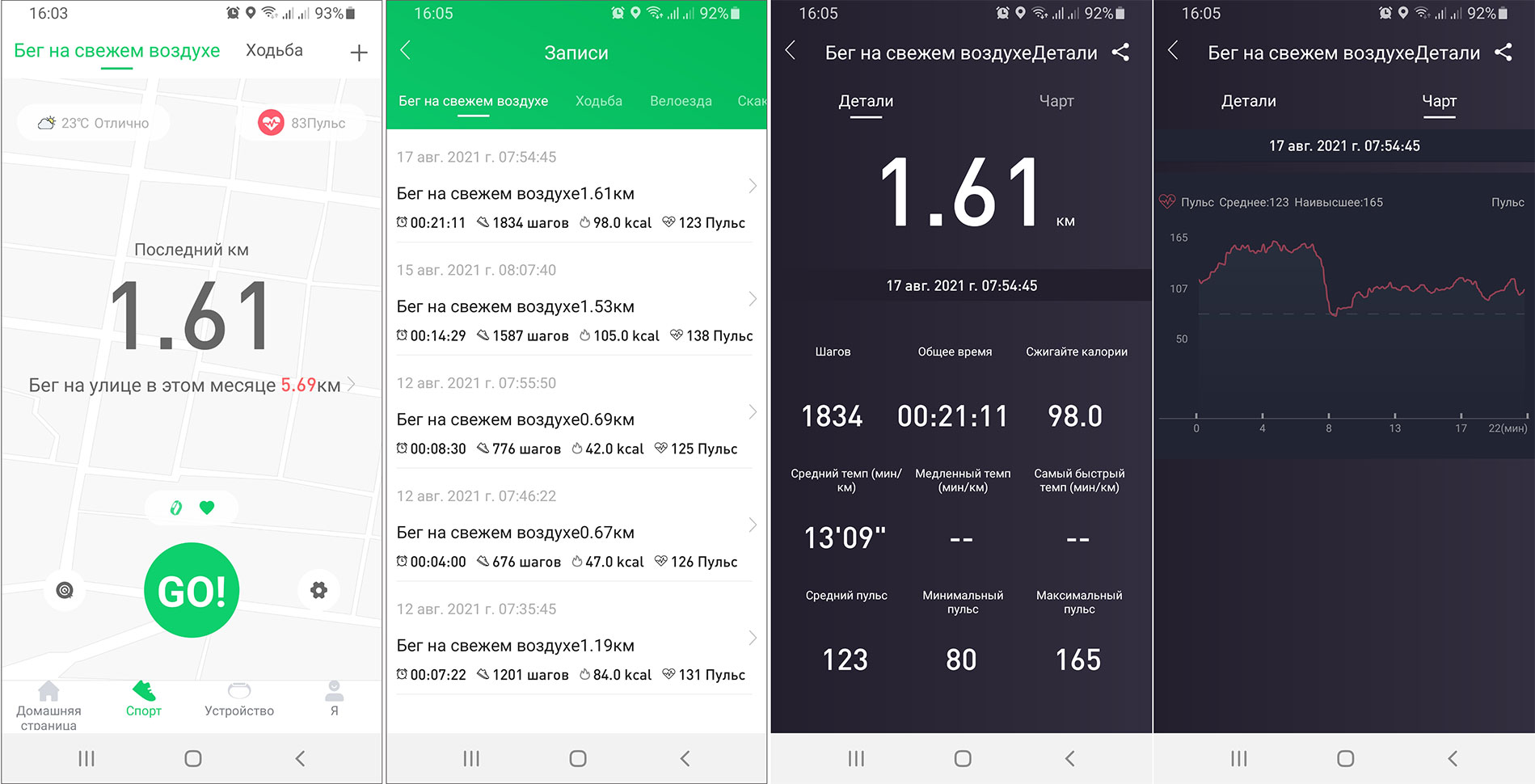Open the Я profile tab
The height and width of the screenshot is (784, 1535).
(x=334, y=700)
